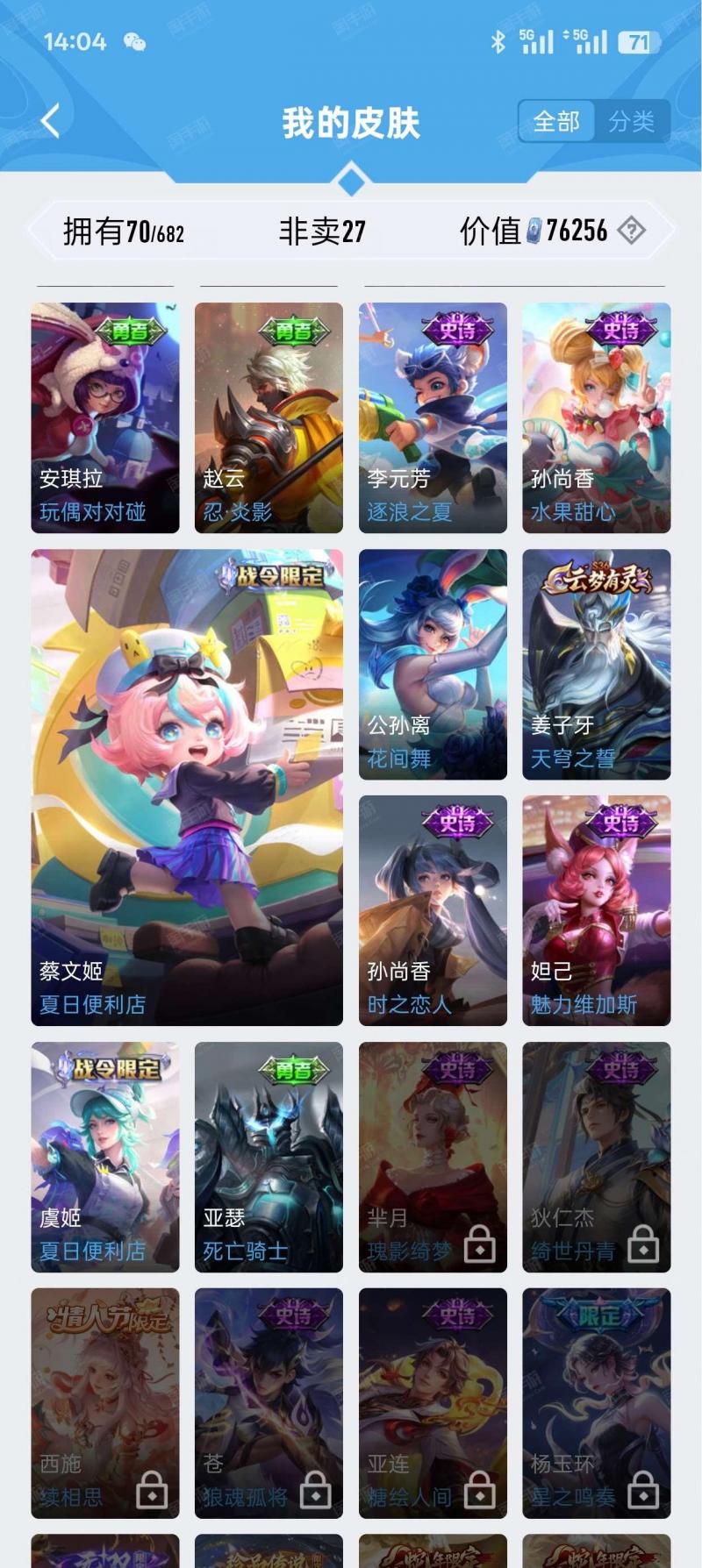
Task: Switch to the 分类 view
Action: (632, 121)
